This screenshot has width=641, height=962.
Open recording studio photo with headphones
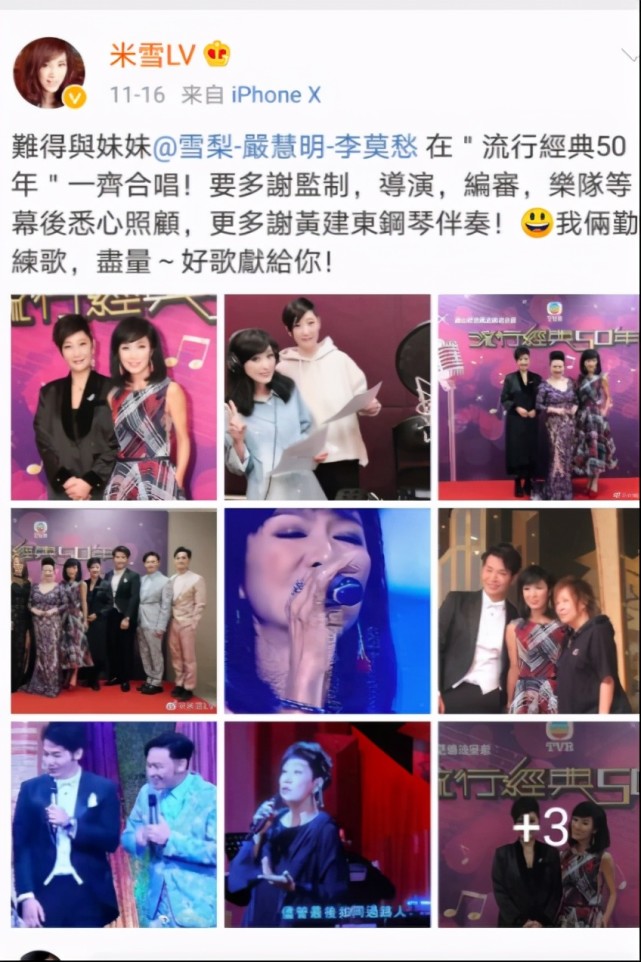(x=327, y=397)
